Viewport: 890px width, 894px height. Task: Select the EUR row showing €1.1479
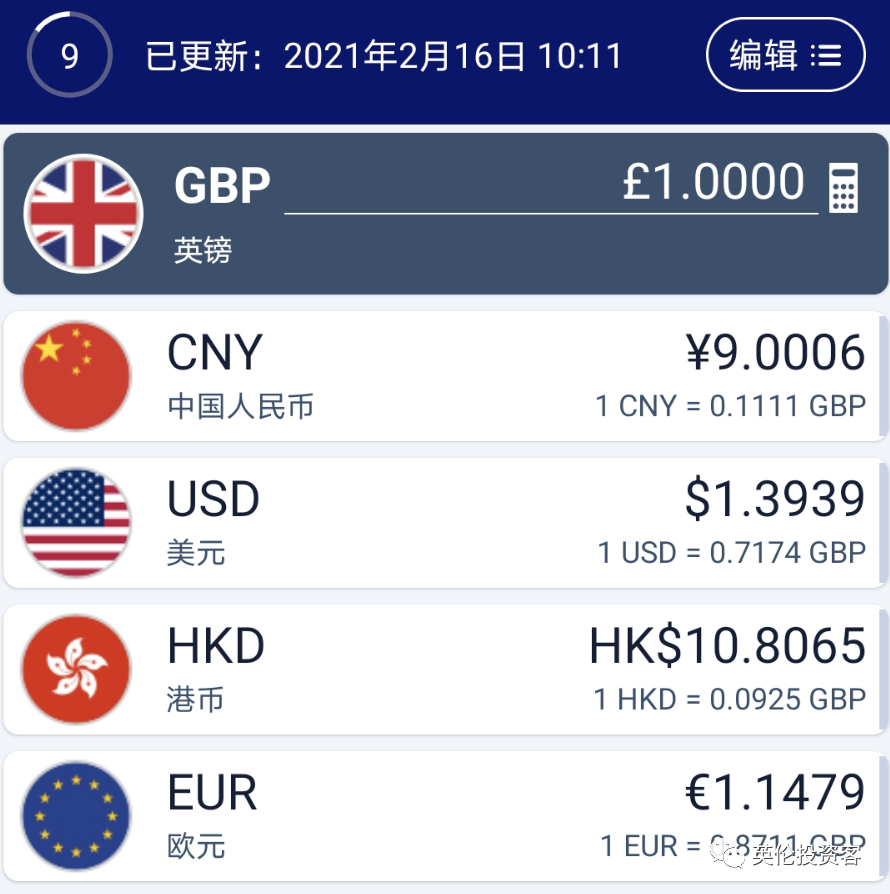click(x=445, y=815)
